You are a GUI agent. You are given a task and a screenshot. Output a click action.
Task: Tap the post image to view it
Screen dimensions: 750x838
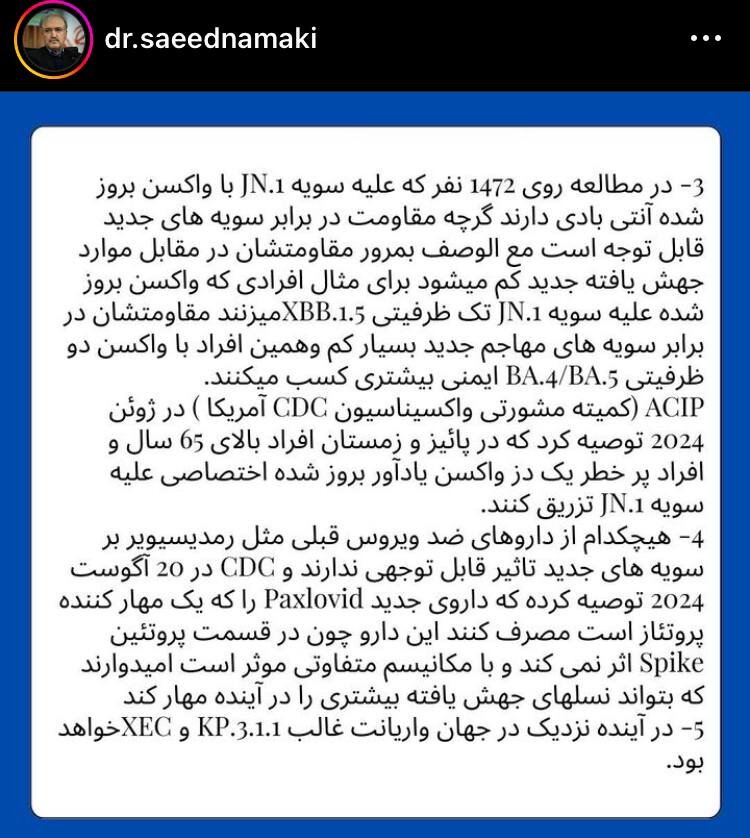click(x=375, y=460)
